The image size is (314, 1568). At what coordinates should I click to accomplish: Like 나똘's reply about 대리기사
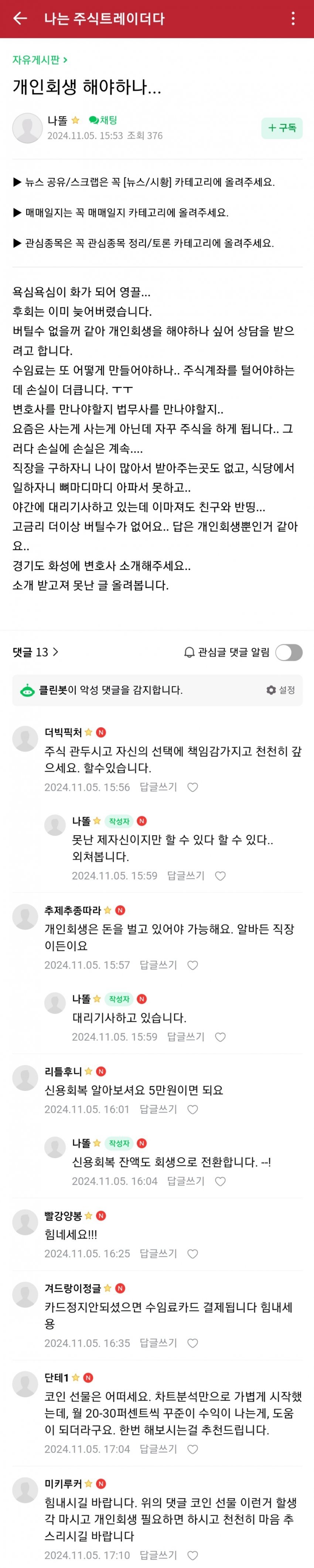point(221,1037)
